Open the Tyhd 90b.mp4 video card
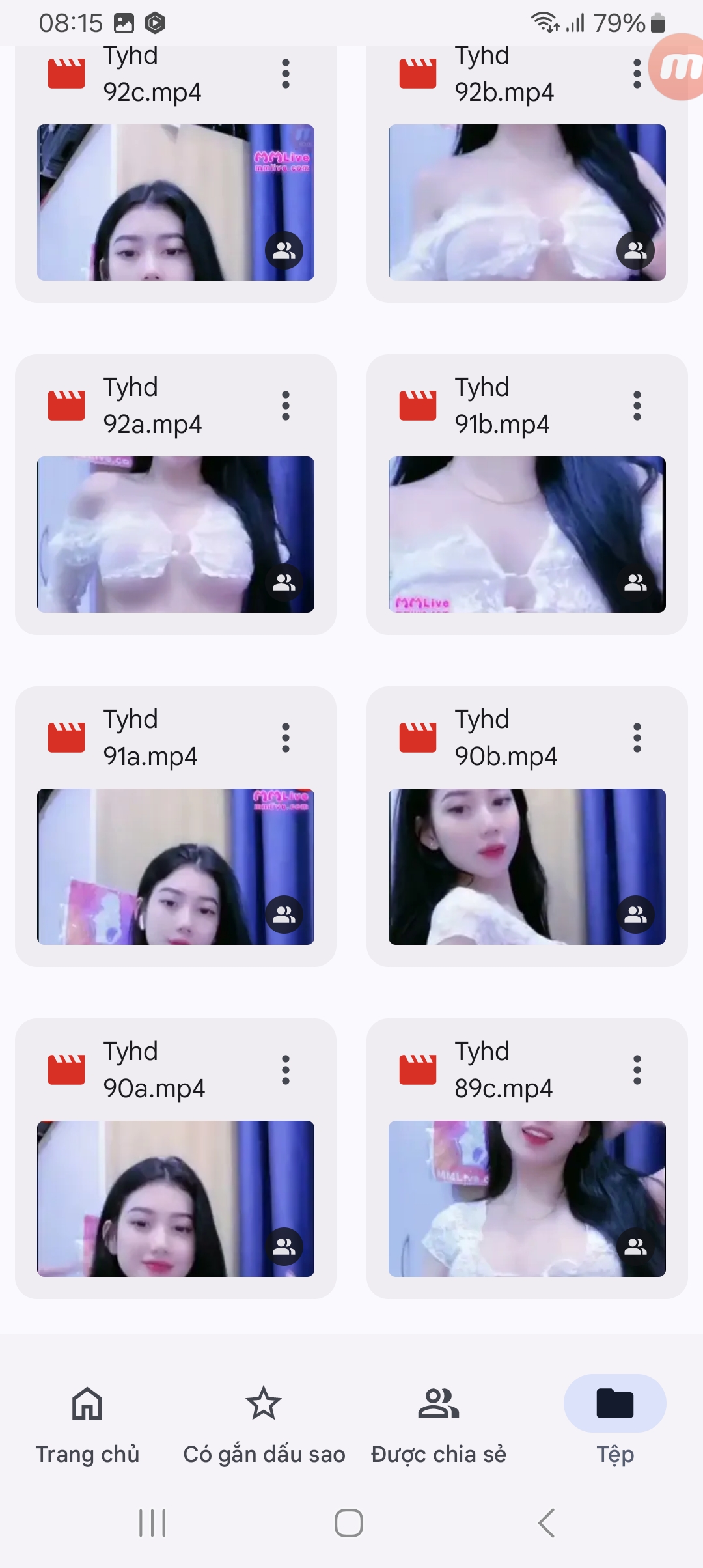 (x=527, y=866)
